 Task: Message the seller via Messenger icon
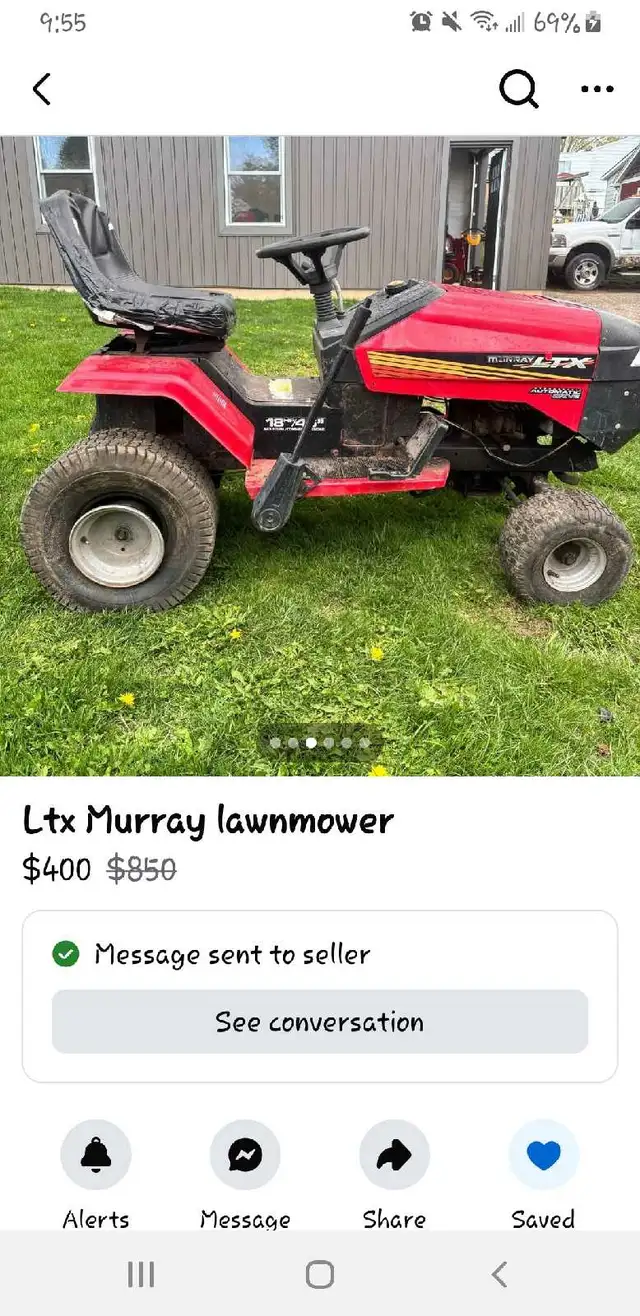[245, 1155]
